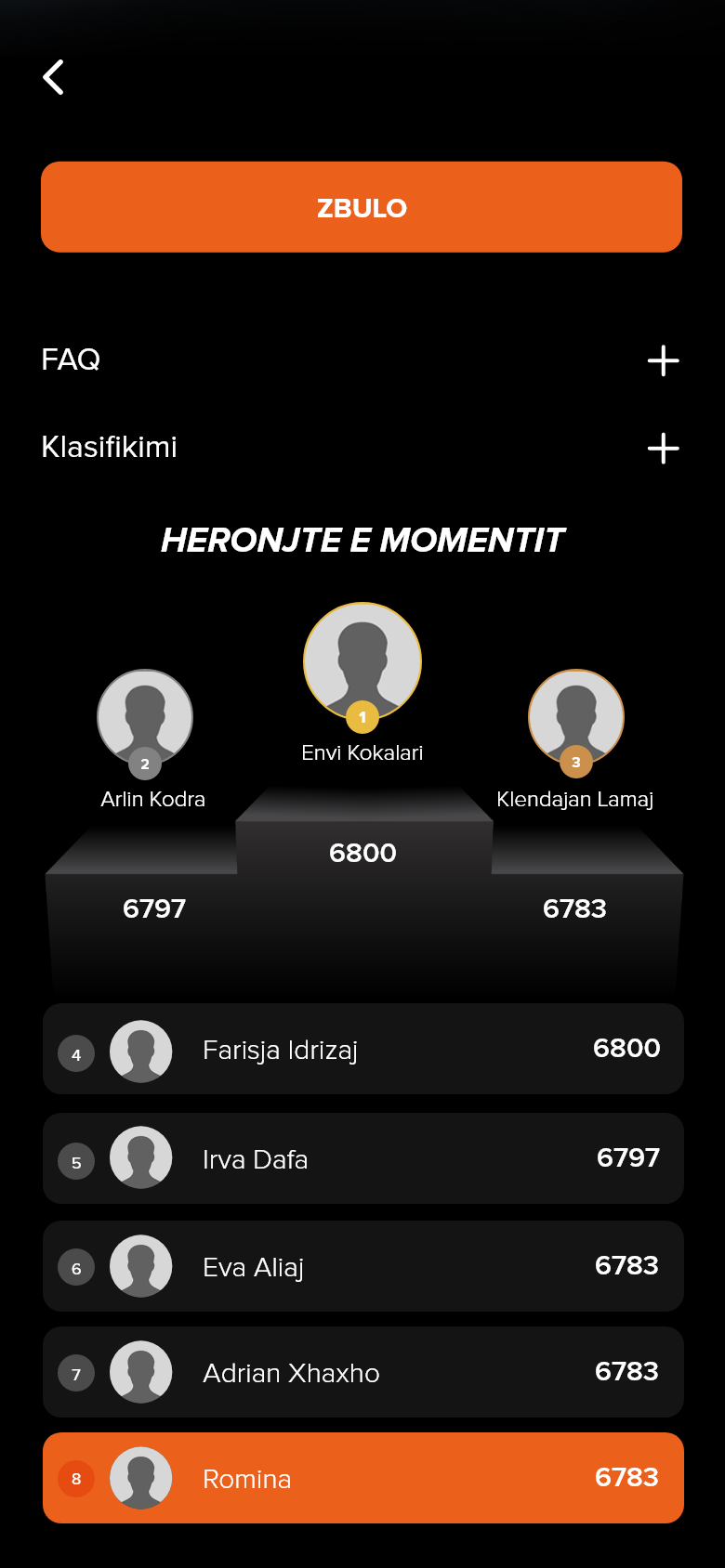Tap the ZBULO button
This screenshot has height=1568, width=725.
tap(362, 207)
